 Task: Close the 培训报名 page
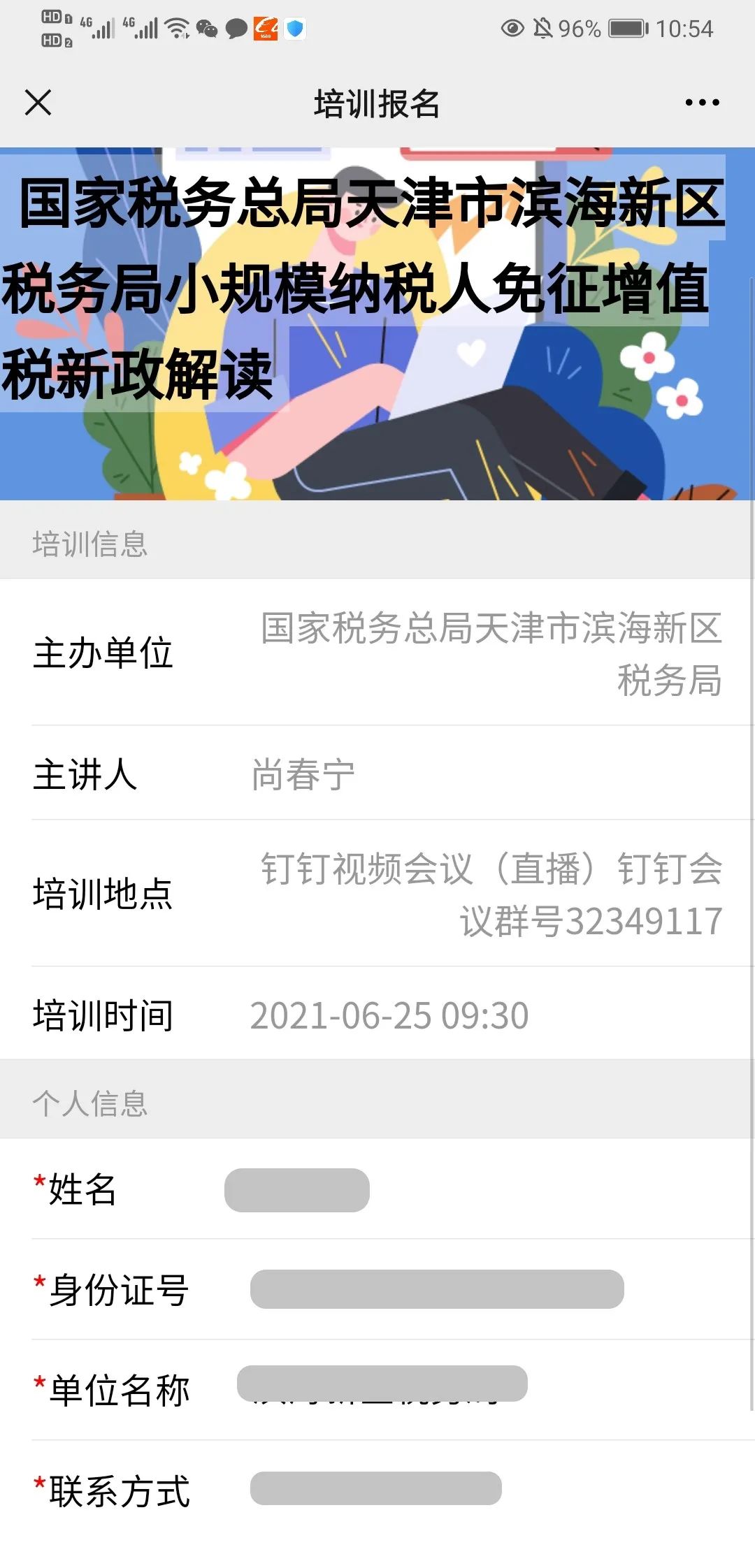(38, 103)
